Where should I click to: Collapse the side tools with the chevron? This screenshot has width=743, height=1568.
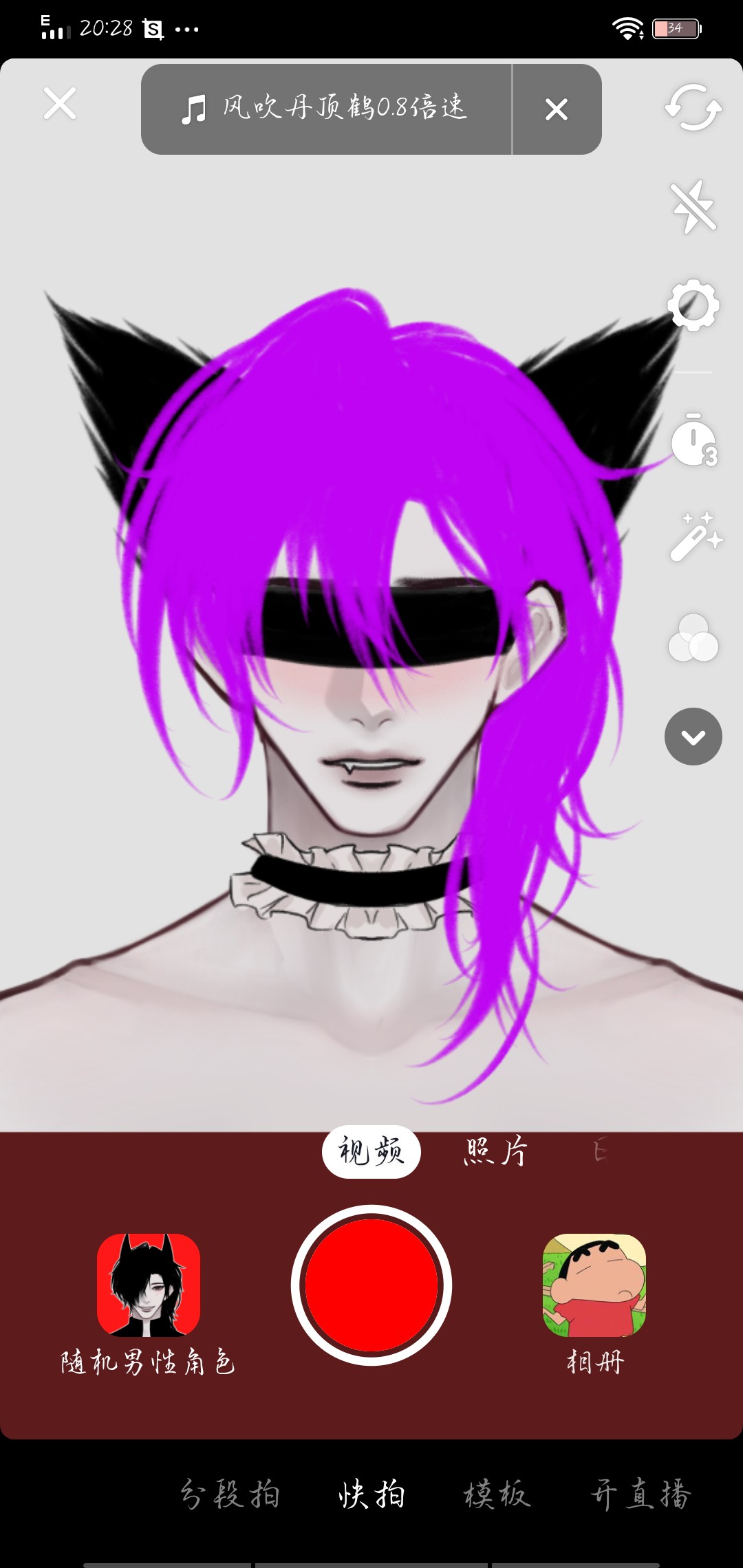pyautogui.click(x=693, y=737)
